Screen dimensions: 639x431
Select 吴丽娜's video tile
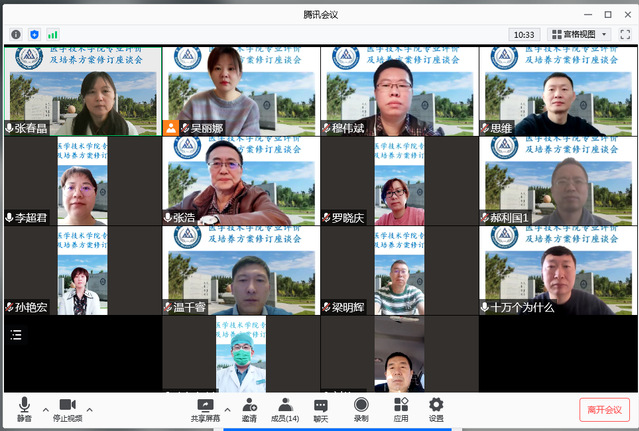coord(239,90)
